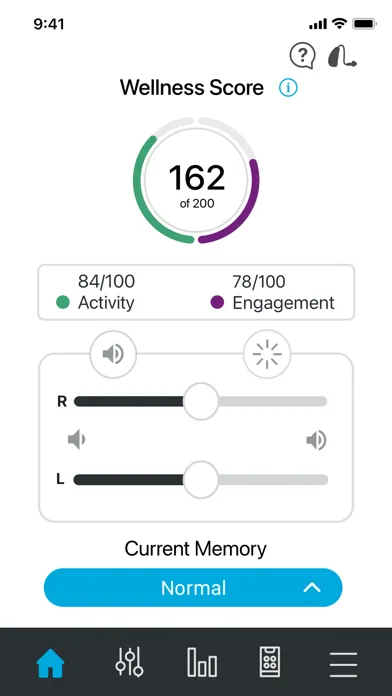Expand the Normal memory dropdown

coord(193,588)
